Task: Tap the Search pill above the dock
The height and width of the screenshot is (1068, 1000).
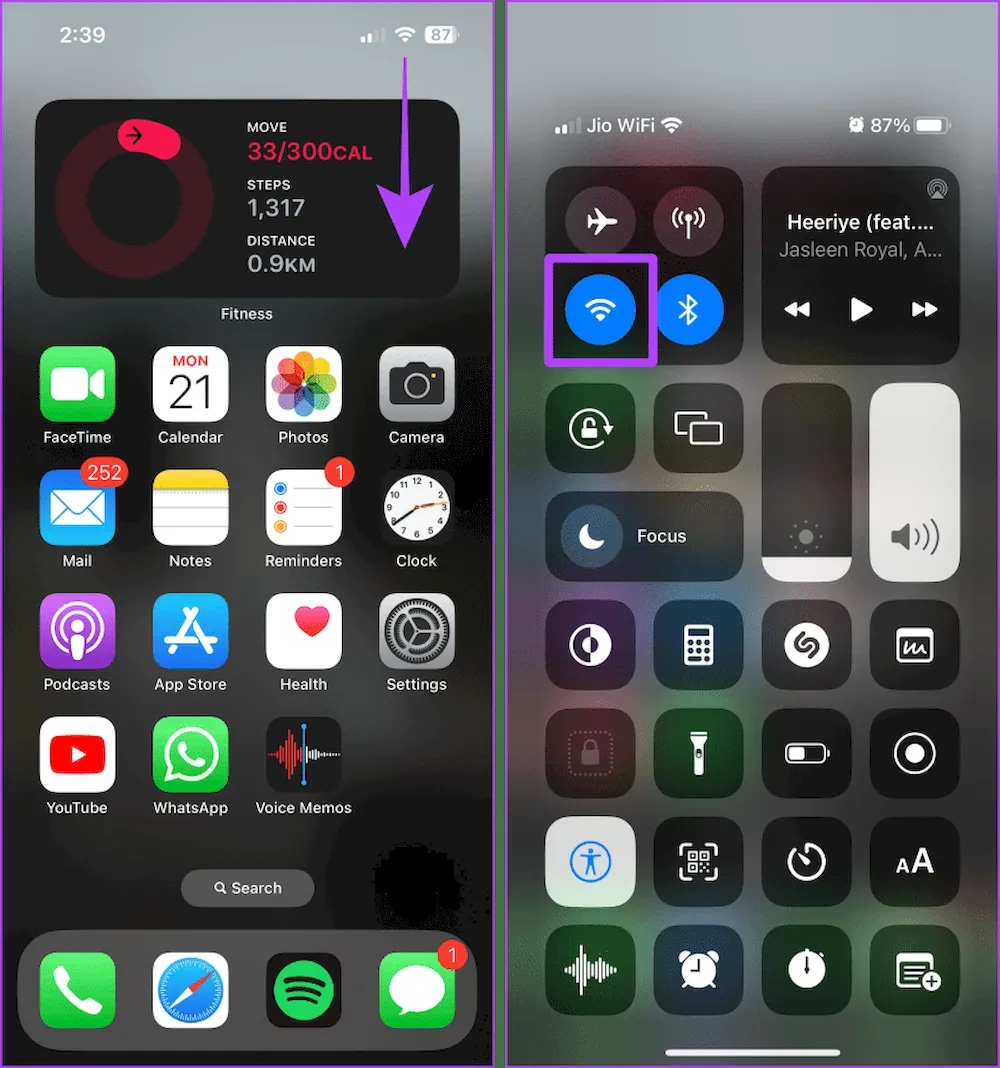Action: point(247,888)
